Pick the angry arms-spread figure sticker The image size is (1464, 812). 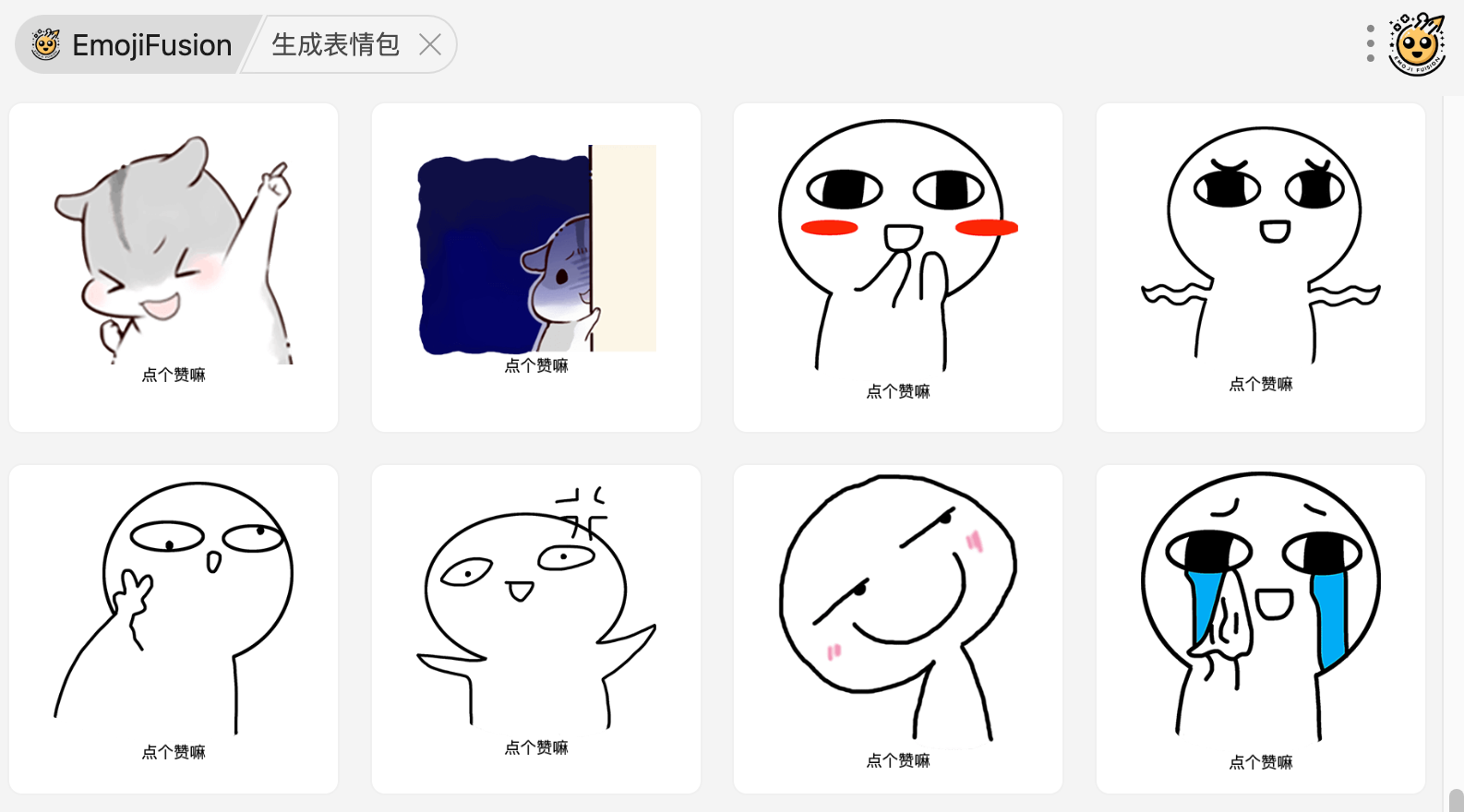point(536,628)
